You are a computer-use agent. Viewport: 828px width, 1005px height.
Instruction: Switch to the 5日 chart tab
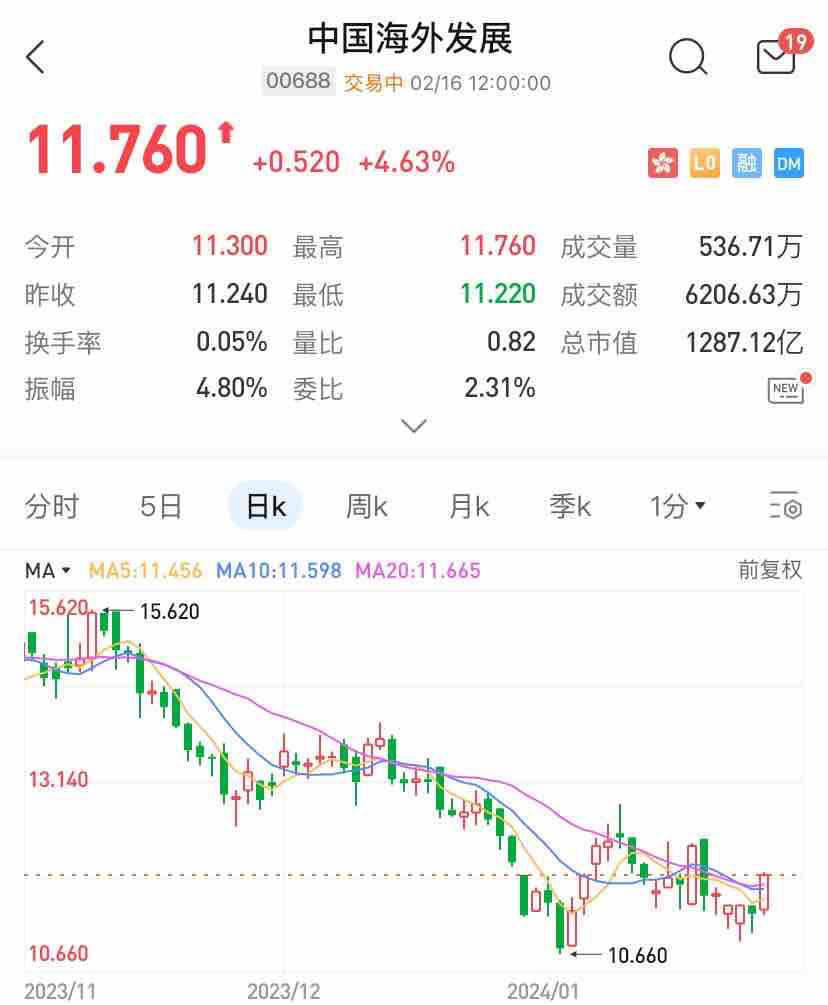[x=160, y=507]
